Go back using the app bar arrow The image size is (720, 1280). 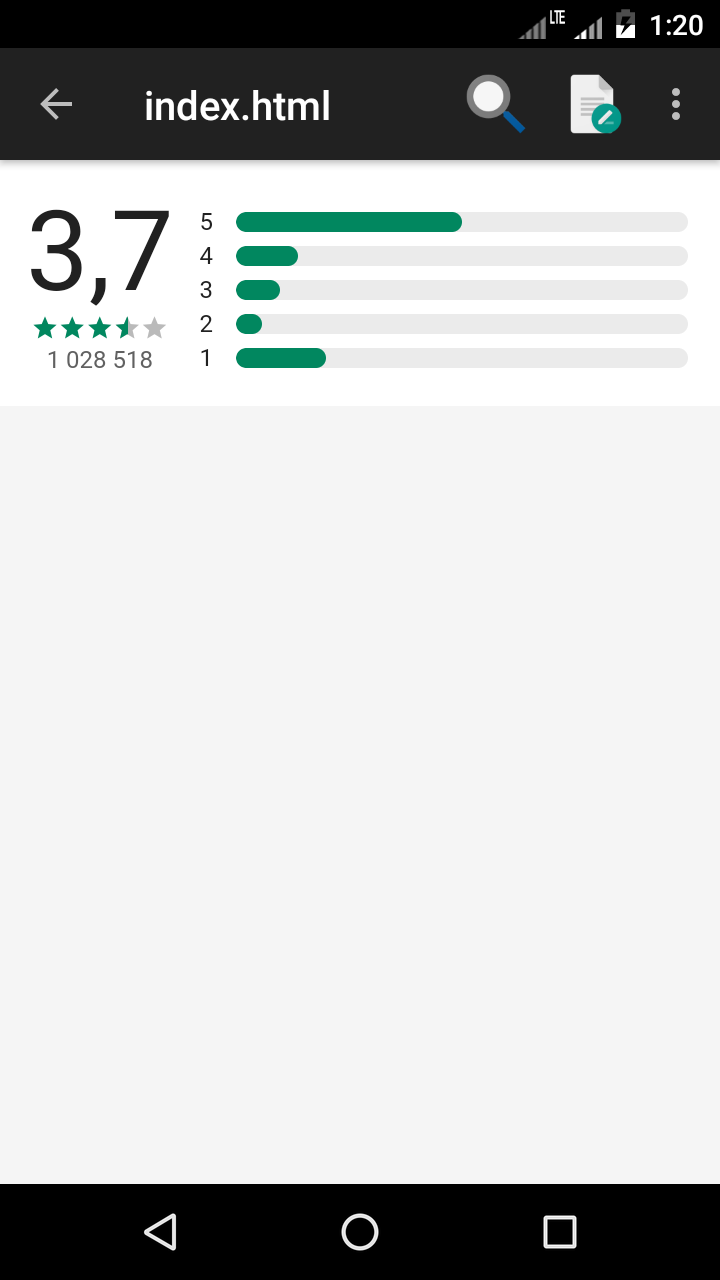click(56, 104)
